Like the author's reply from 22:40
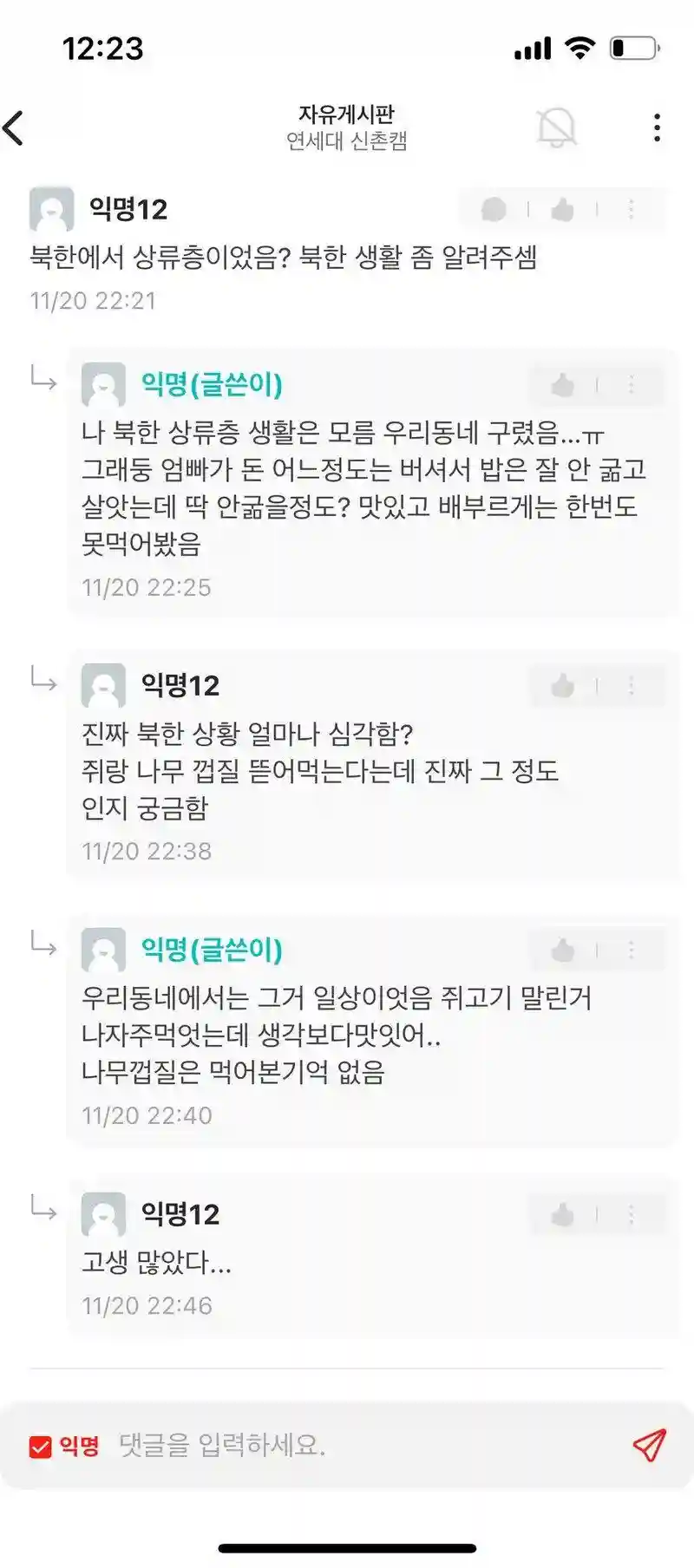Viewport: 694px width, 1568px height. pos(562,951)
